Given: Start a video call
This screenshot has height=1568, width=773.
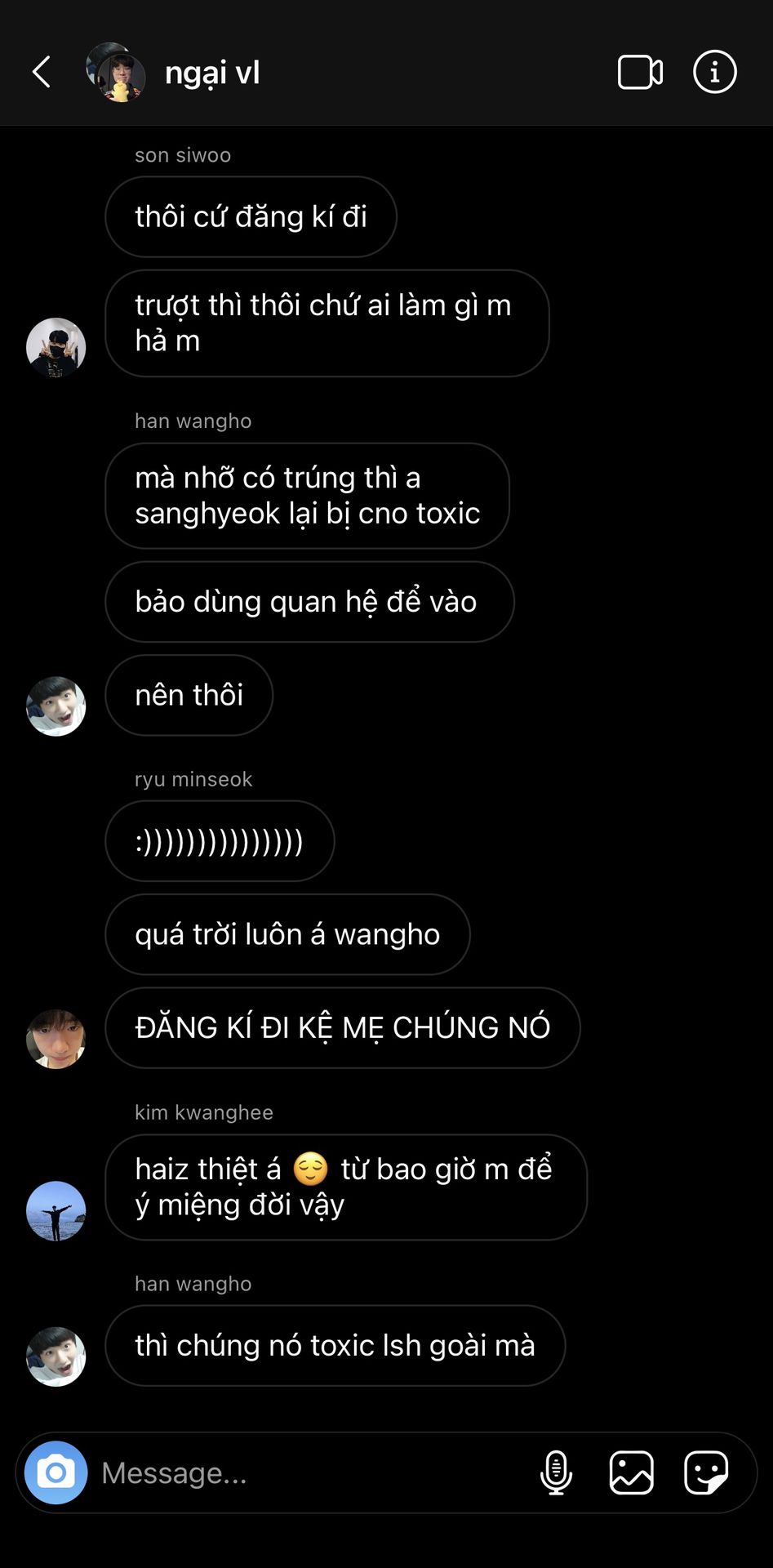Looking at the screenshot, I should click(640, 72).
